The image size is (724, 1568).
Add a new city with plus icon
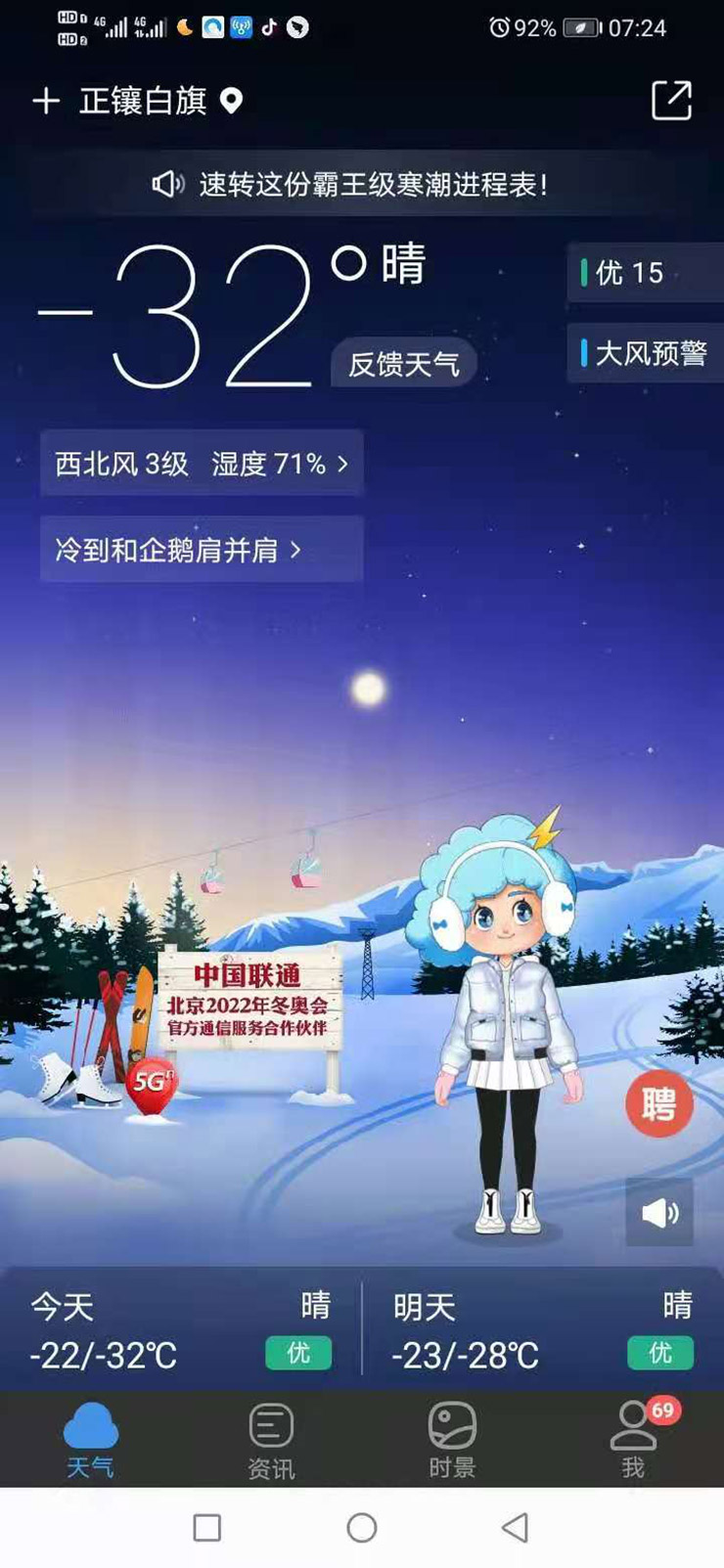(x=46, y=101)
